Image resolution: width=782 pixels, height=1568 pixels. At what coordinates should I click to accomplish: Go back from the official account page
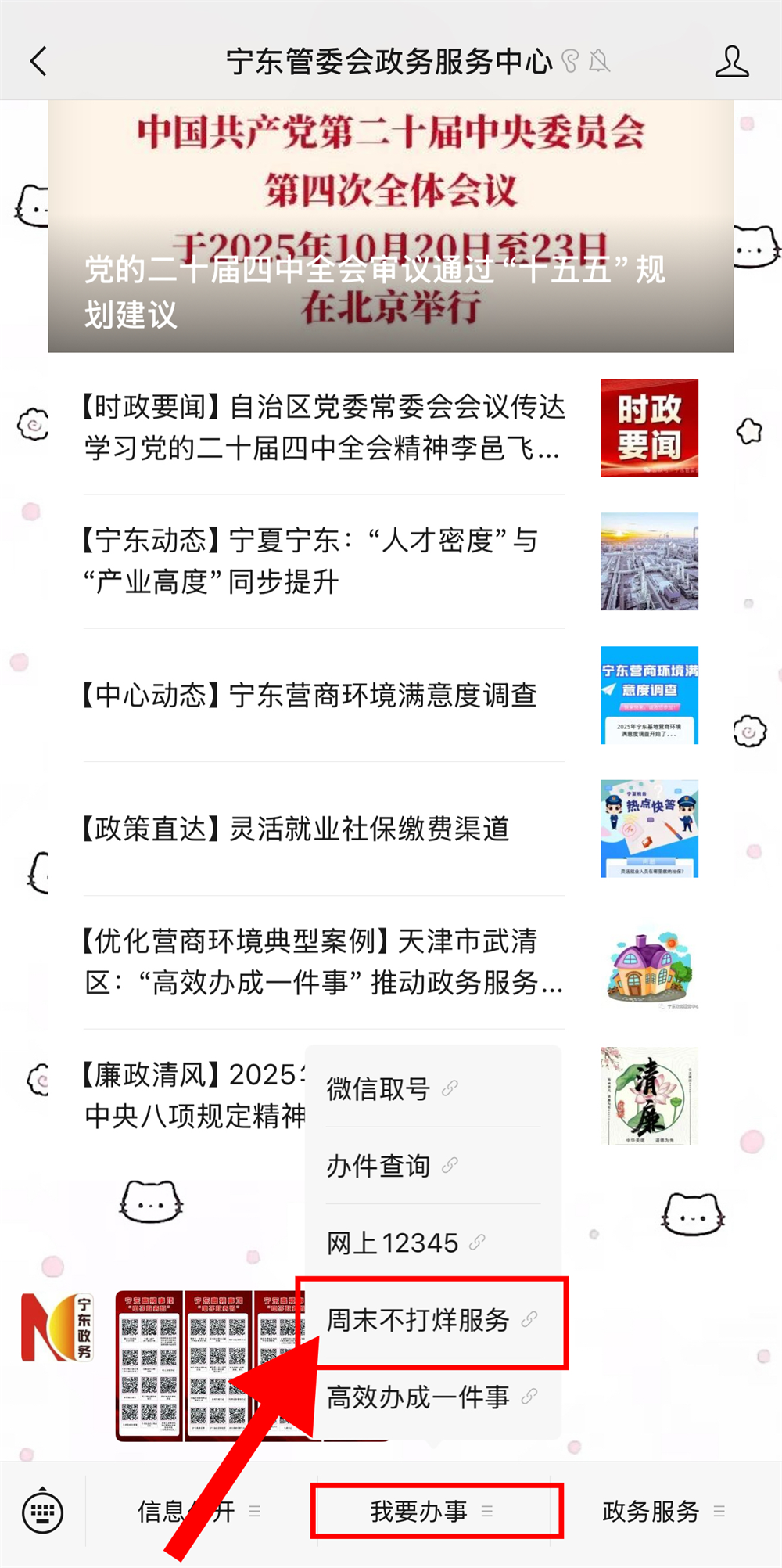39,62
